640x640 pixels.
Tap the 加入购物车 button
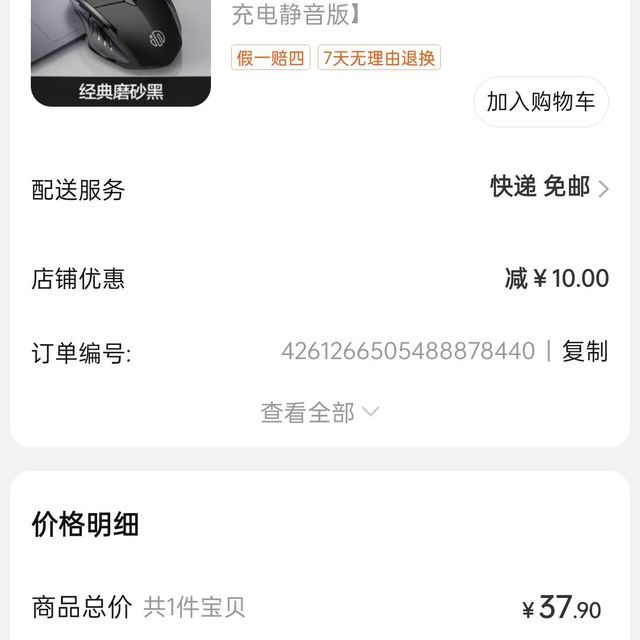click(x=541, y=102)
